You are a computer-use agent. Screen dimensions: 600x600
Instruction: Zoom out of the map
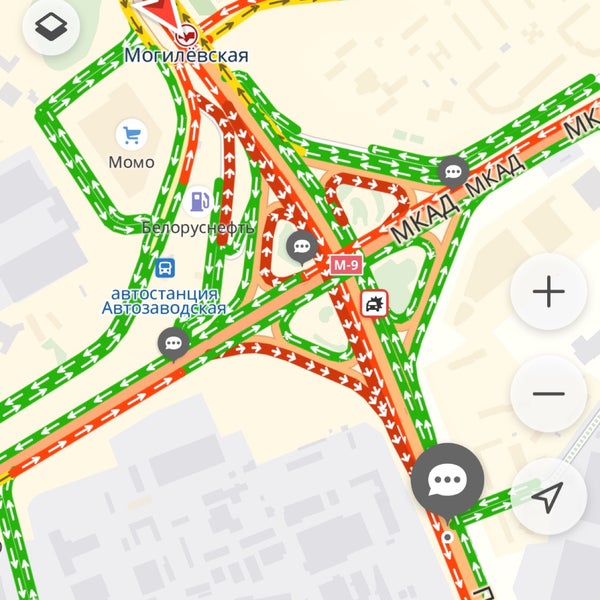548,393
